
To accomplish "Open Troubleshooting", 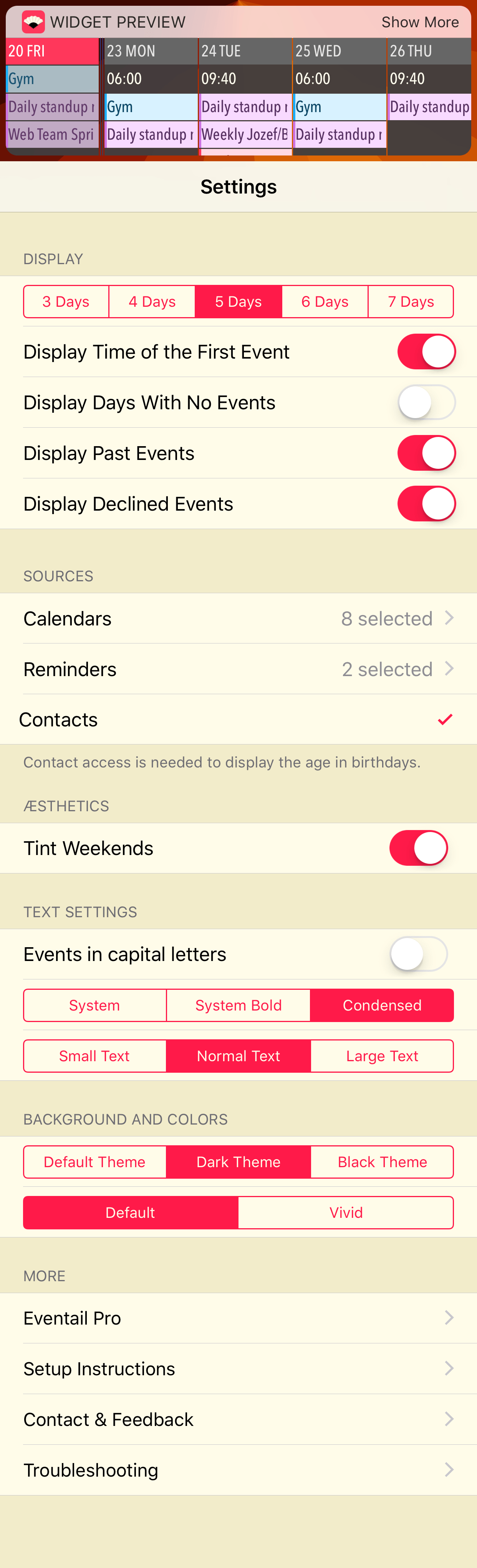I will click(x=238, y=1469).
